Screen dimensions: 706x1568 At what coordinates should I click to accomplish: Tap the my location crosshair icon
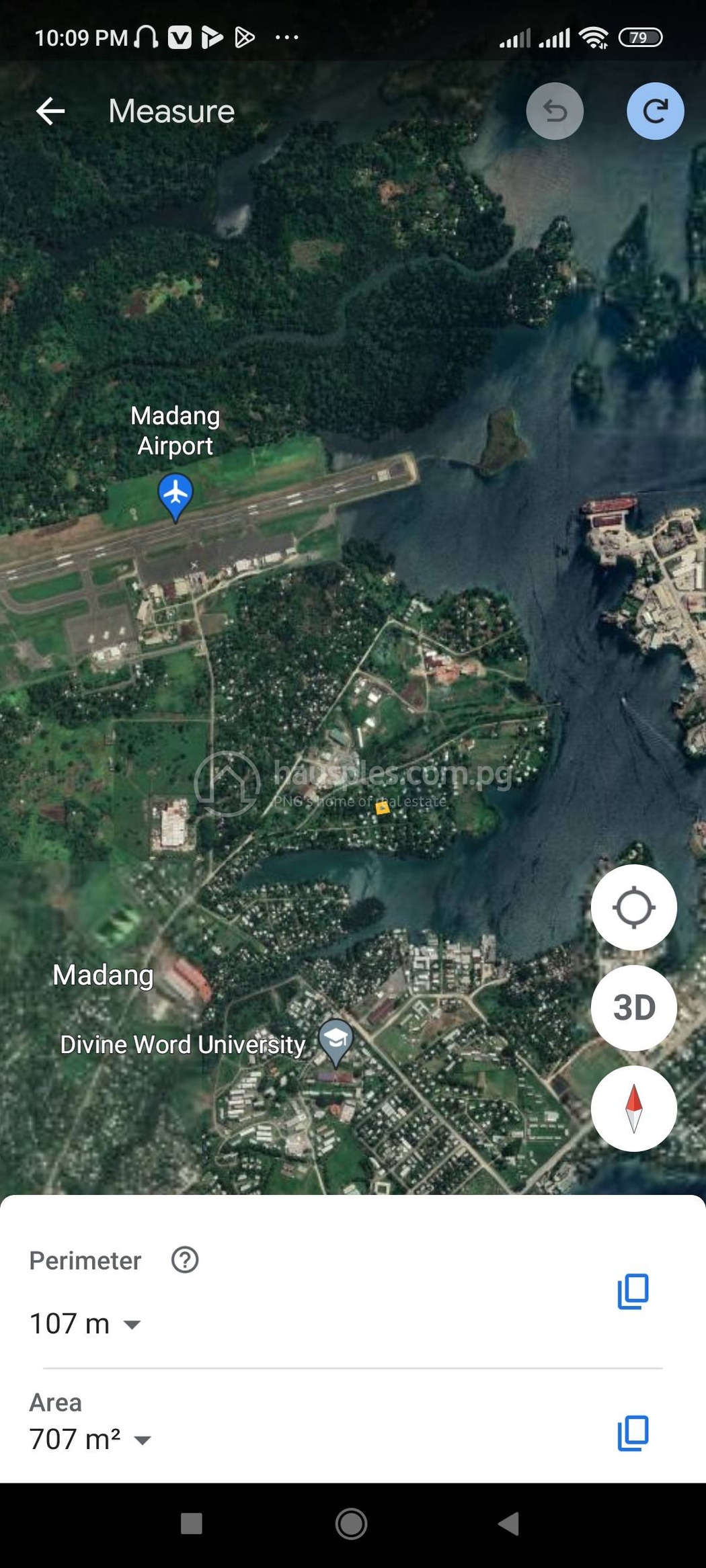[x=633, y=907]
